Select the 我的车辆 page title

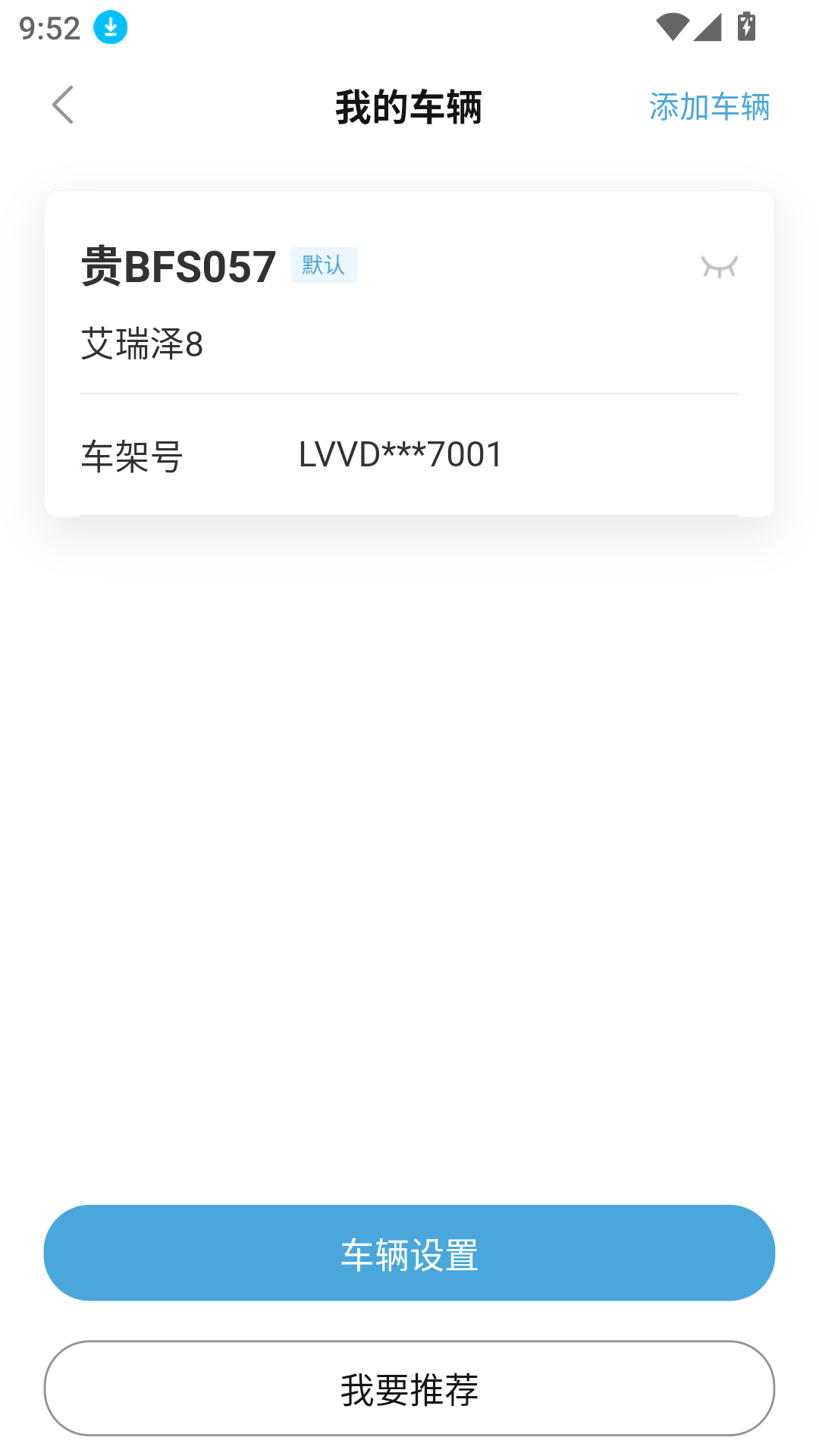click(409, 105)
